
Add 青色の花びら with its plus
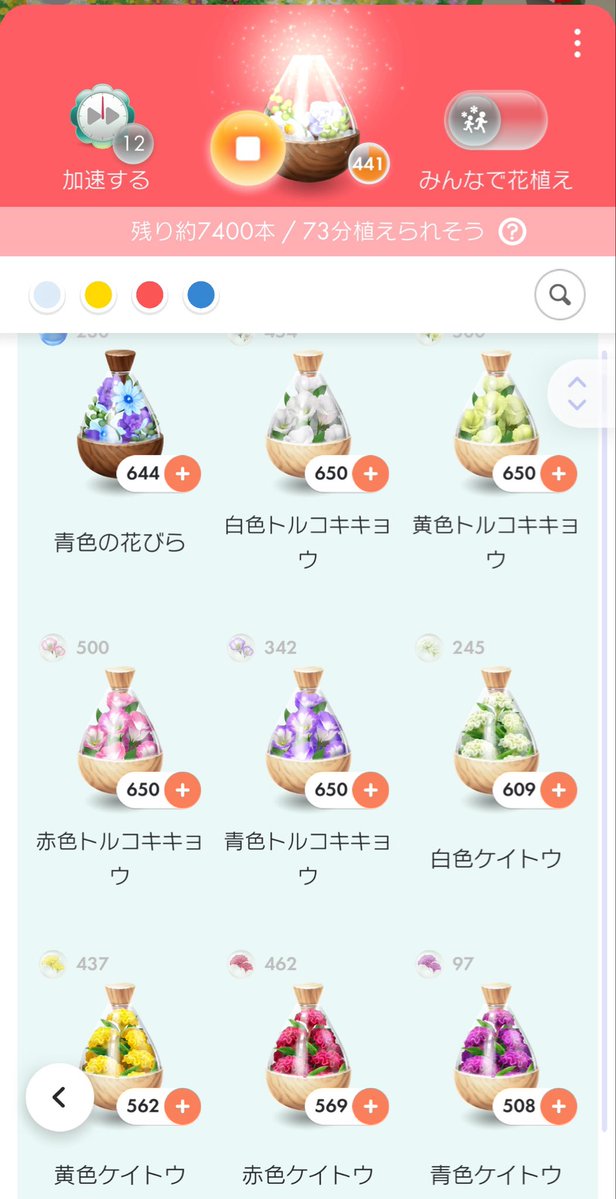pos(182,473)
